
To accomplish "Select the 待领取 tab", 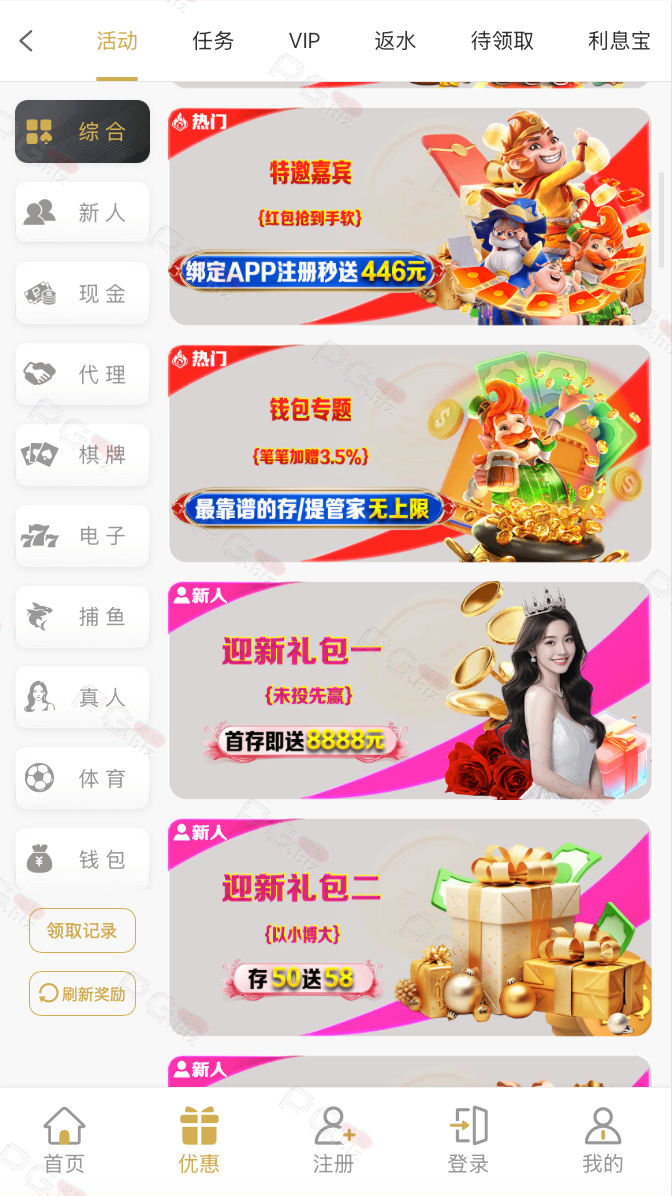I will [x=502, y=41].
